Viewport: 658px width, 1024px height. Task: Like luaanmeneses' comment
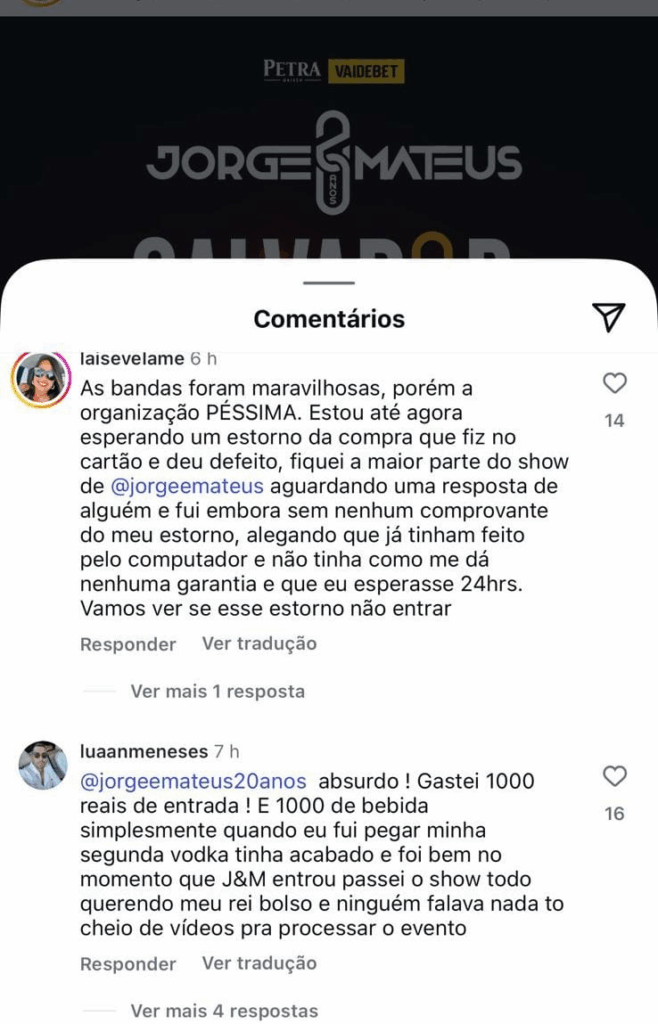tap(615, 777)
